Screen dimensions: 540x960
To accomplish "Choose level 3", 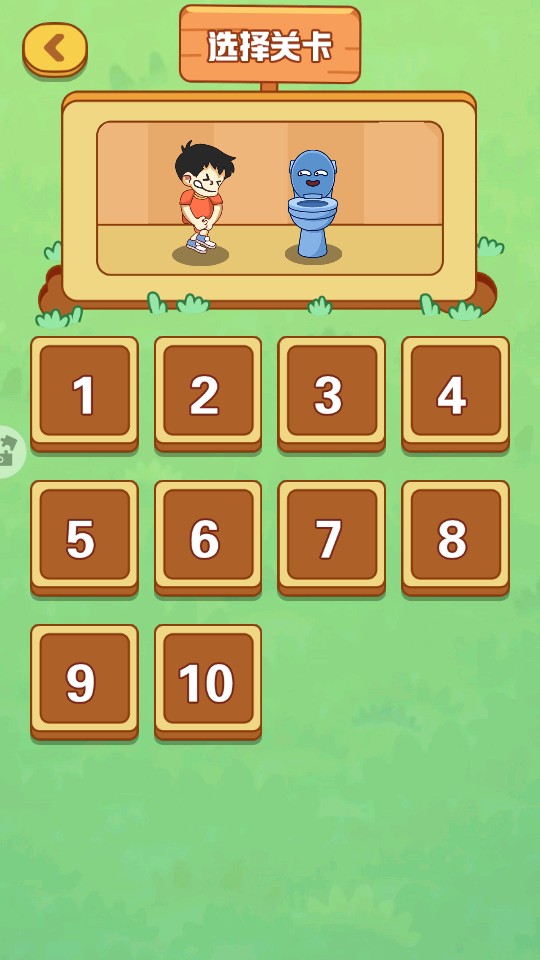I will 331,394.
